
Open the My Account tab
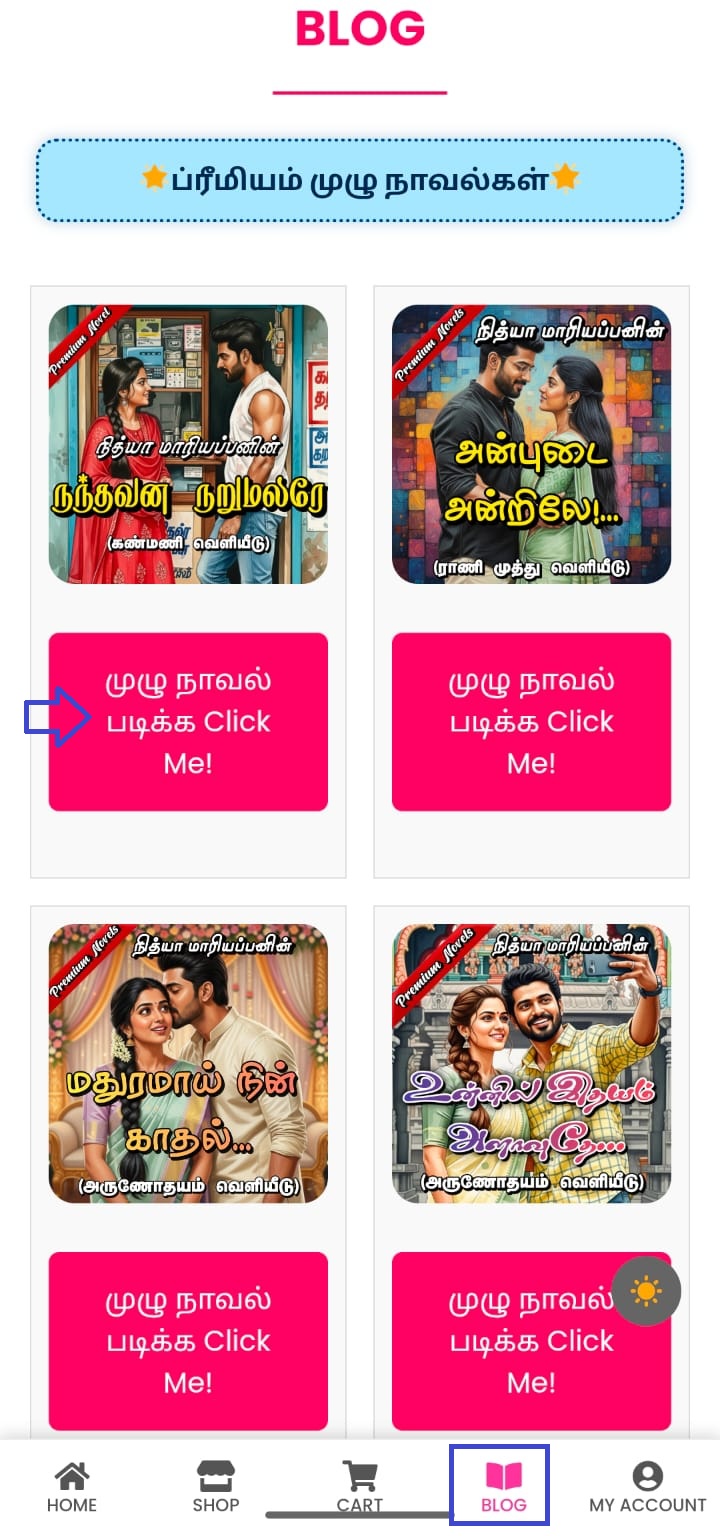(647, 1487)
